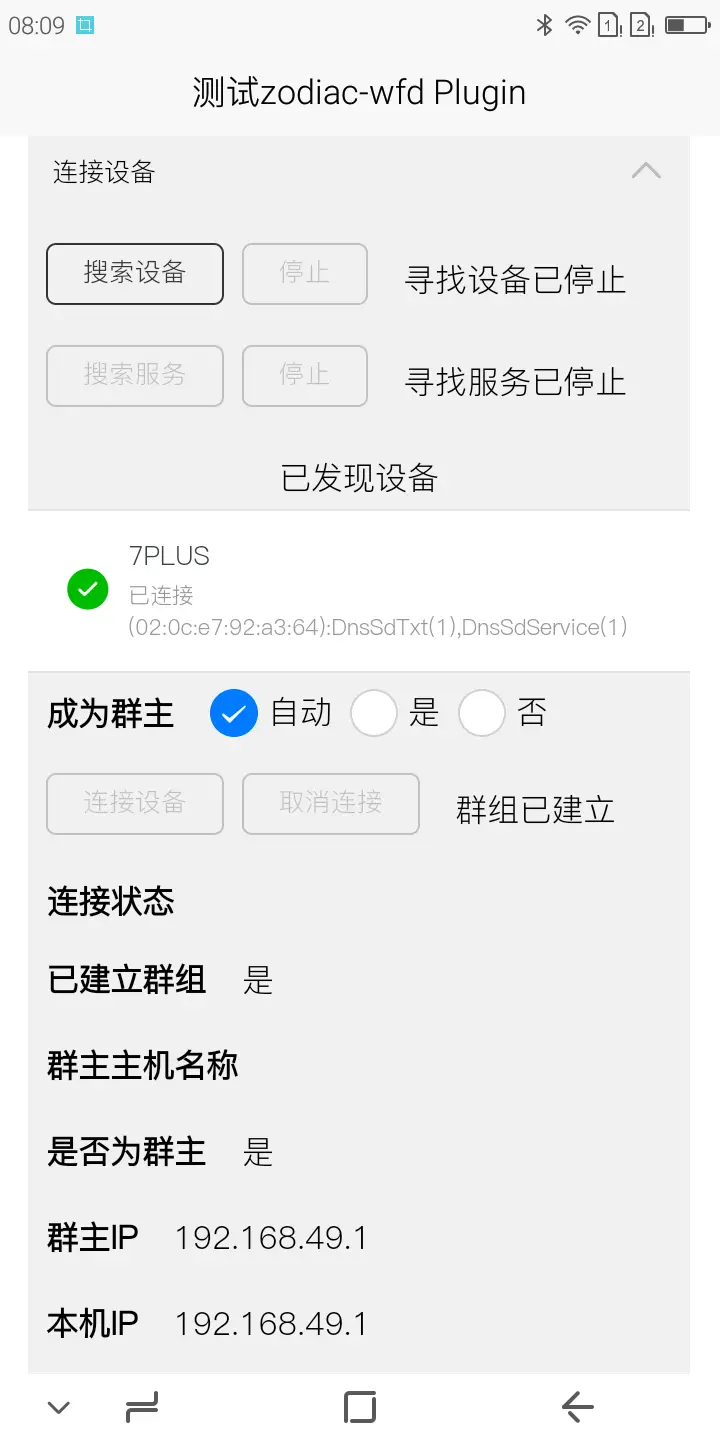This screenshot has width=720, height=1440.
Task: Tap the 连接设备 button
Action: 135,803
